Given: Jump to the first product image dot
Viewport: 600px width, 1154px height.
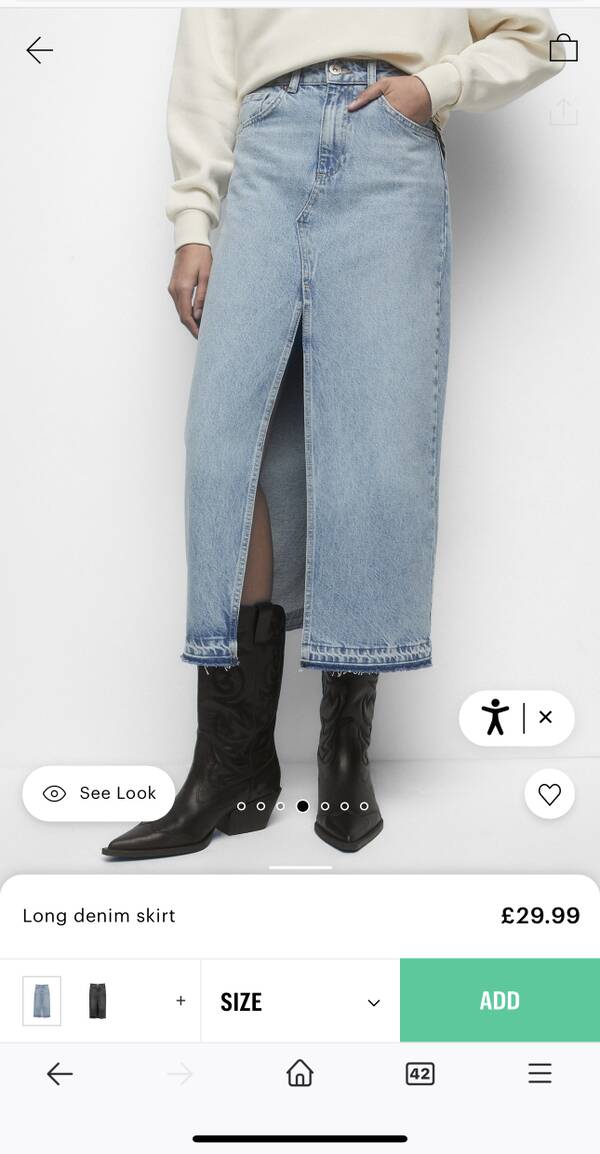Looking at the screenshot, I should coord(241,806).
